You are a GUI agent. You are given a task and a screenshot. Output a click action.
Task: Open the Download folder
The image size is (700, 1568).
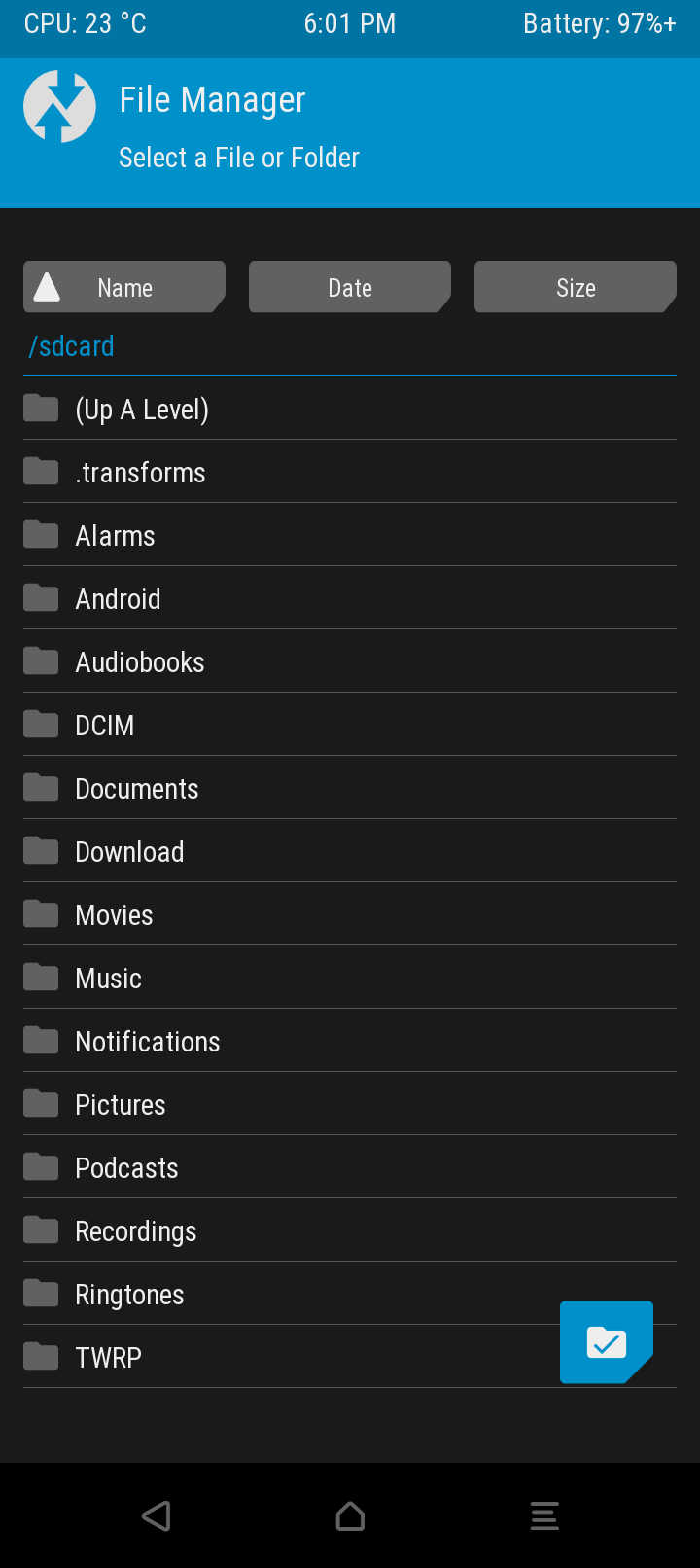pyautogui.click(x=129, y=852)
